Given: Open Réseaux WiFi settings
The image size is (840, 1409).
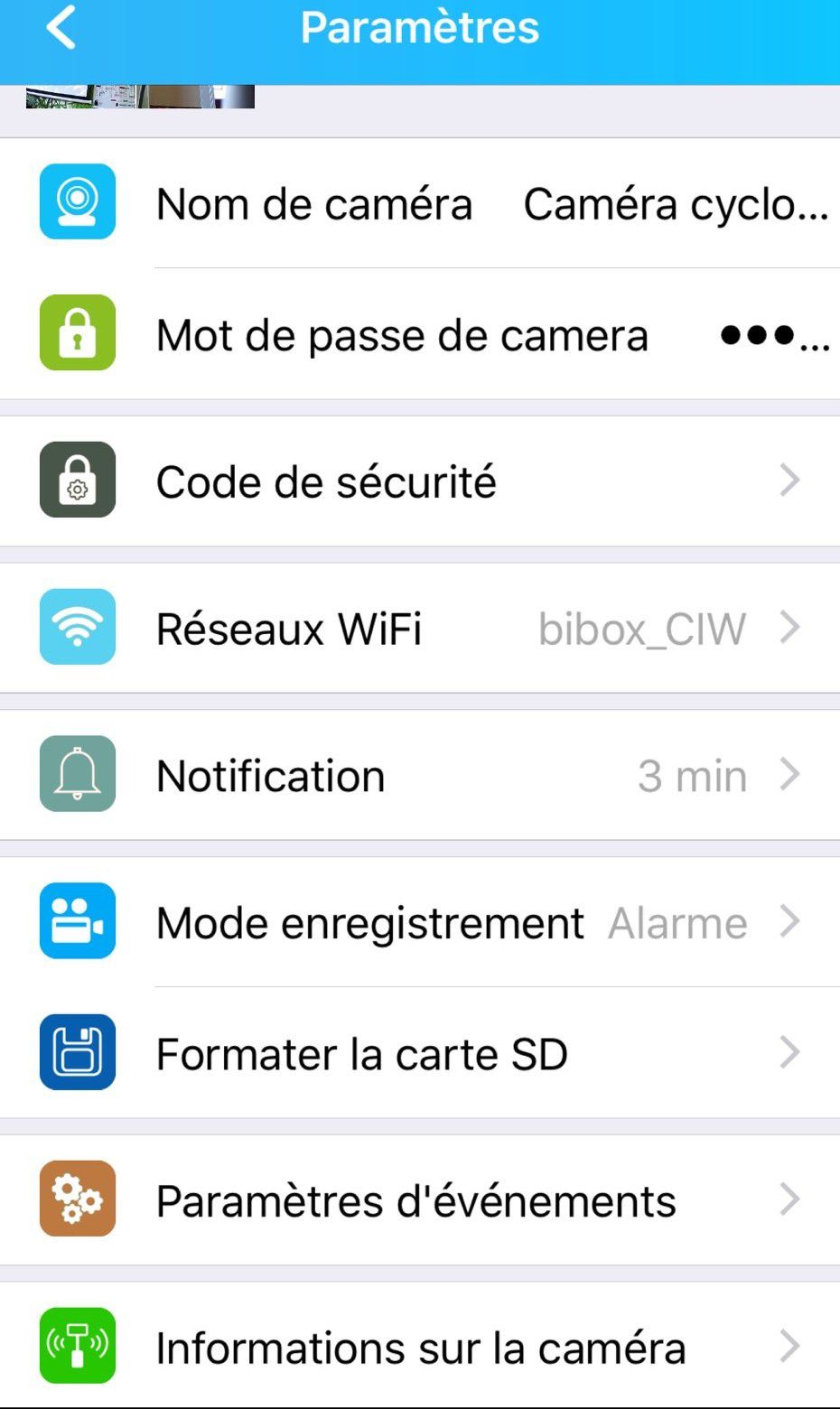Looking at the screenshot, I should pyautogui.click(x=420, y=628).
